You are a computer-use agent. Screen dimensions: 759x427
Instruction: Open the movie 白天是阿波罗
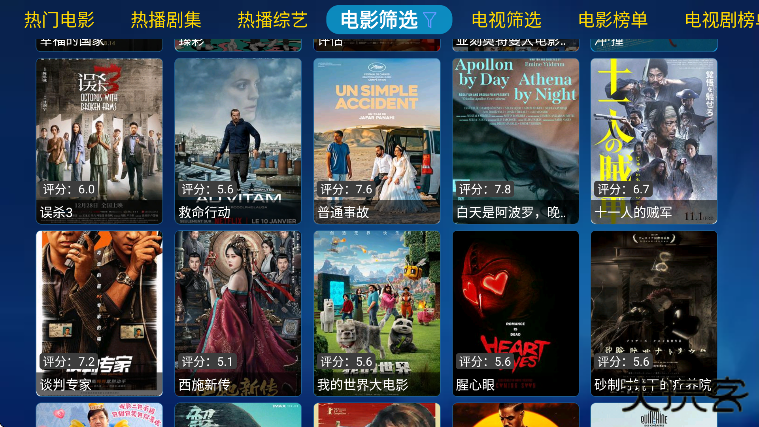pos(515,140)
